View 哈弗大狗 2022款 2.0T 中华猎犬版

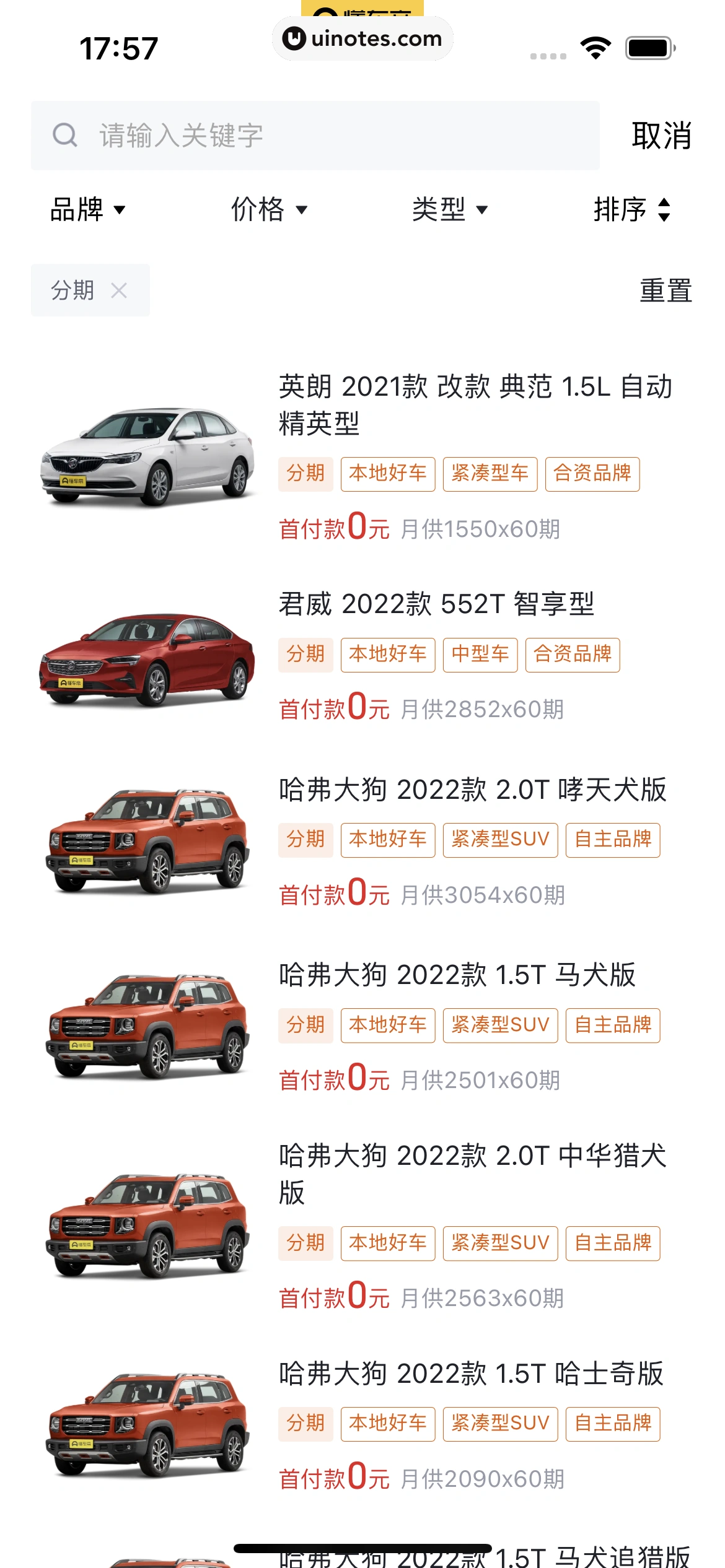[472, 1174]
